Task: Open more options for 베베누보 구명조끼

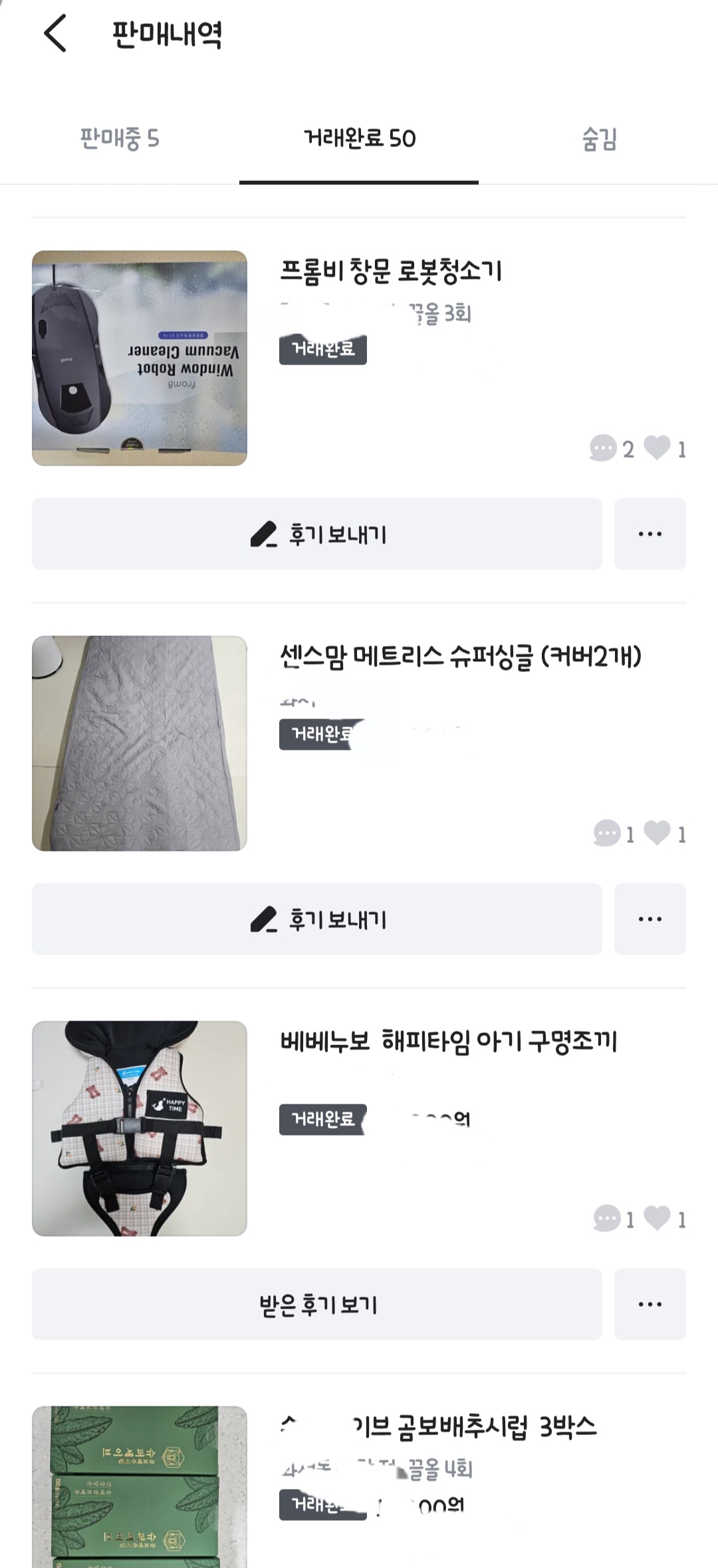Action: click(x=650, y=1305)
